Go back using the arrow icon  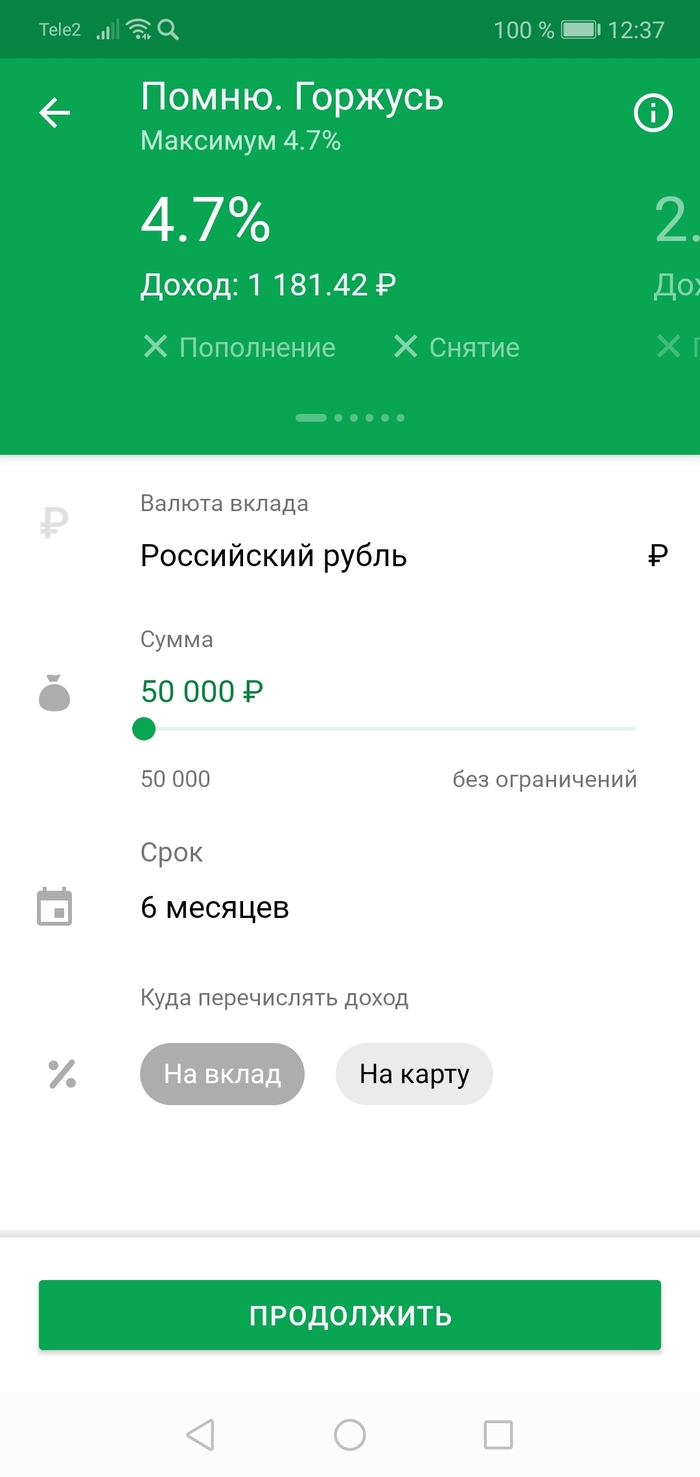(55, 113)
